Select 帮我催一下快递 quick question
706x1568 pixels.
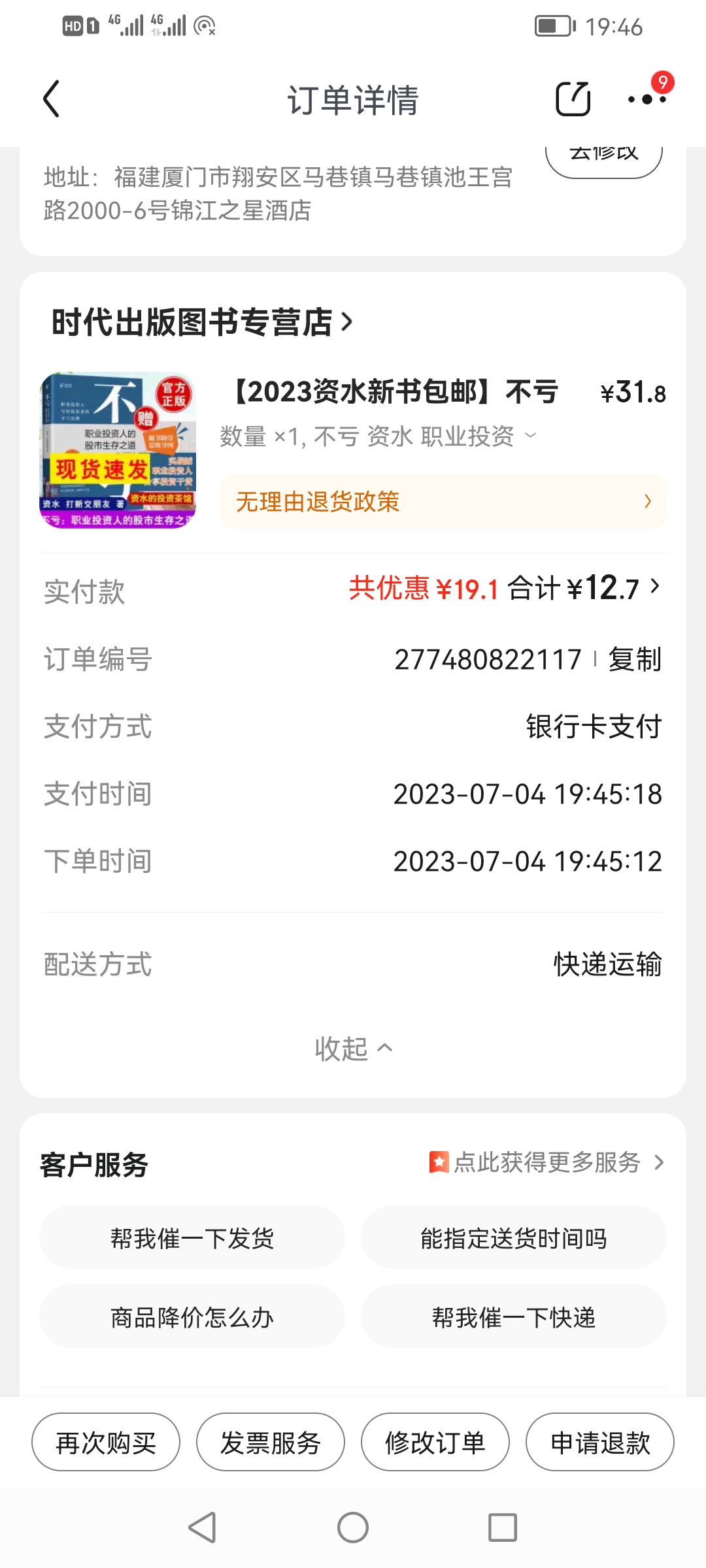tap(513, 1317)
